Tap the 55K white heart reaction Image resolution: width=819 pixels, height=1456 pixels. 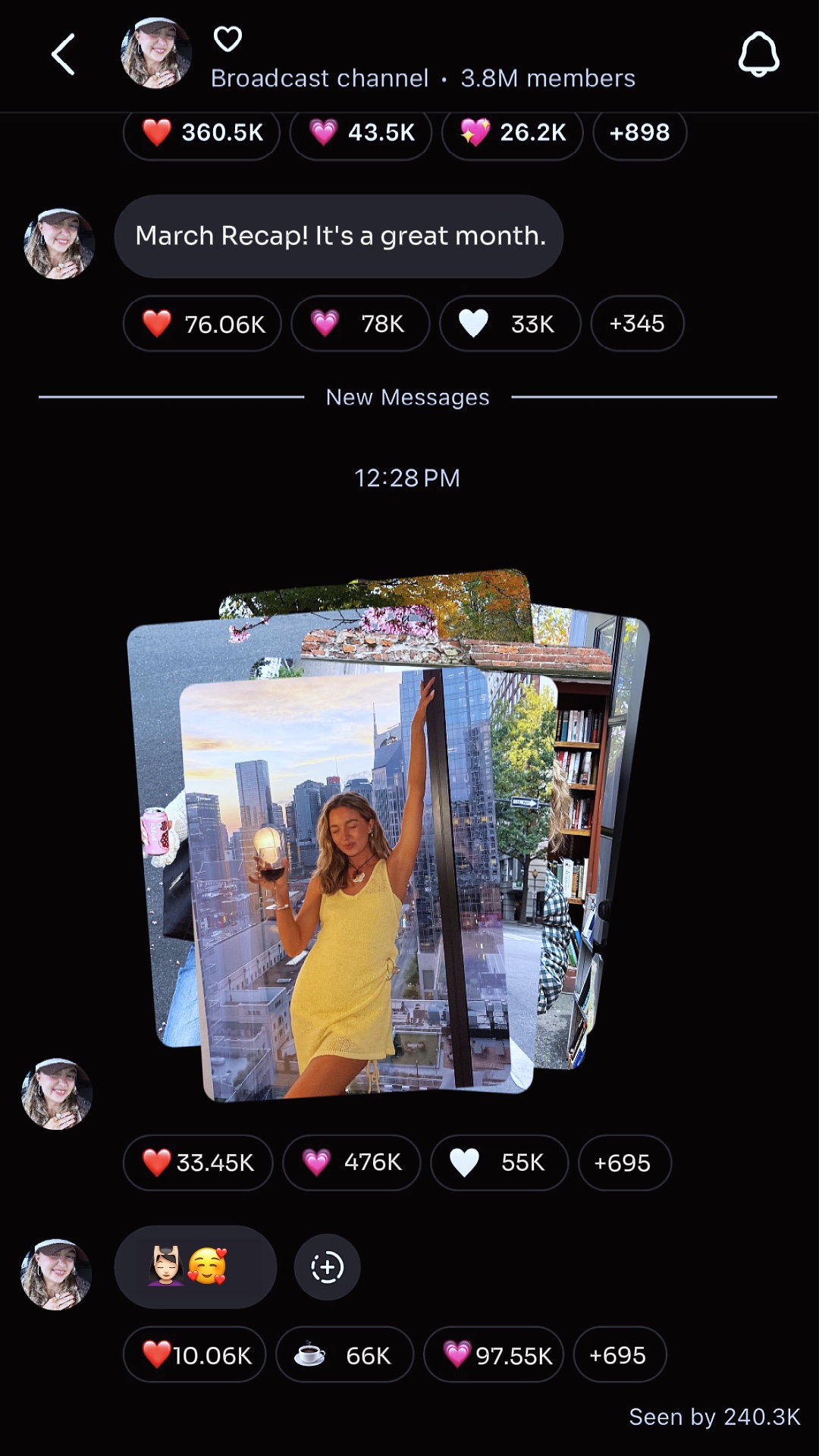(x=499, y=1163)
